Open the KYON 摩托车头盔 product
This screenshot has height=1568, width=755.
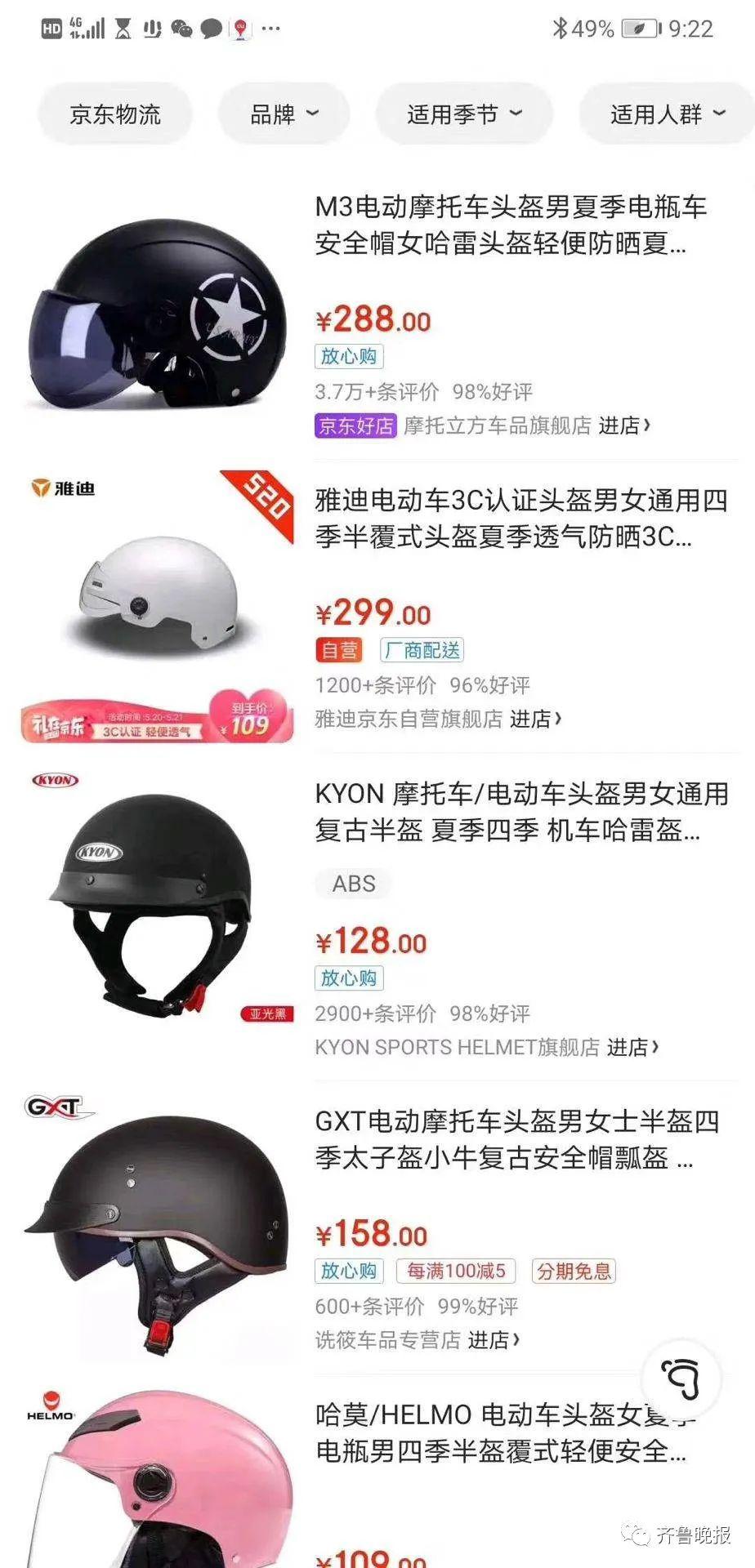[x=520, y=811]
